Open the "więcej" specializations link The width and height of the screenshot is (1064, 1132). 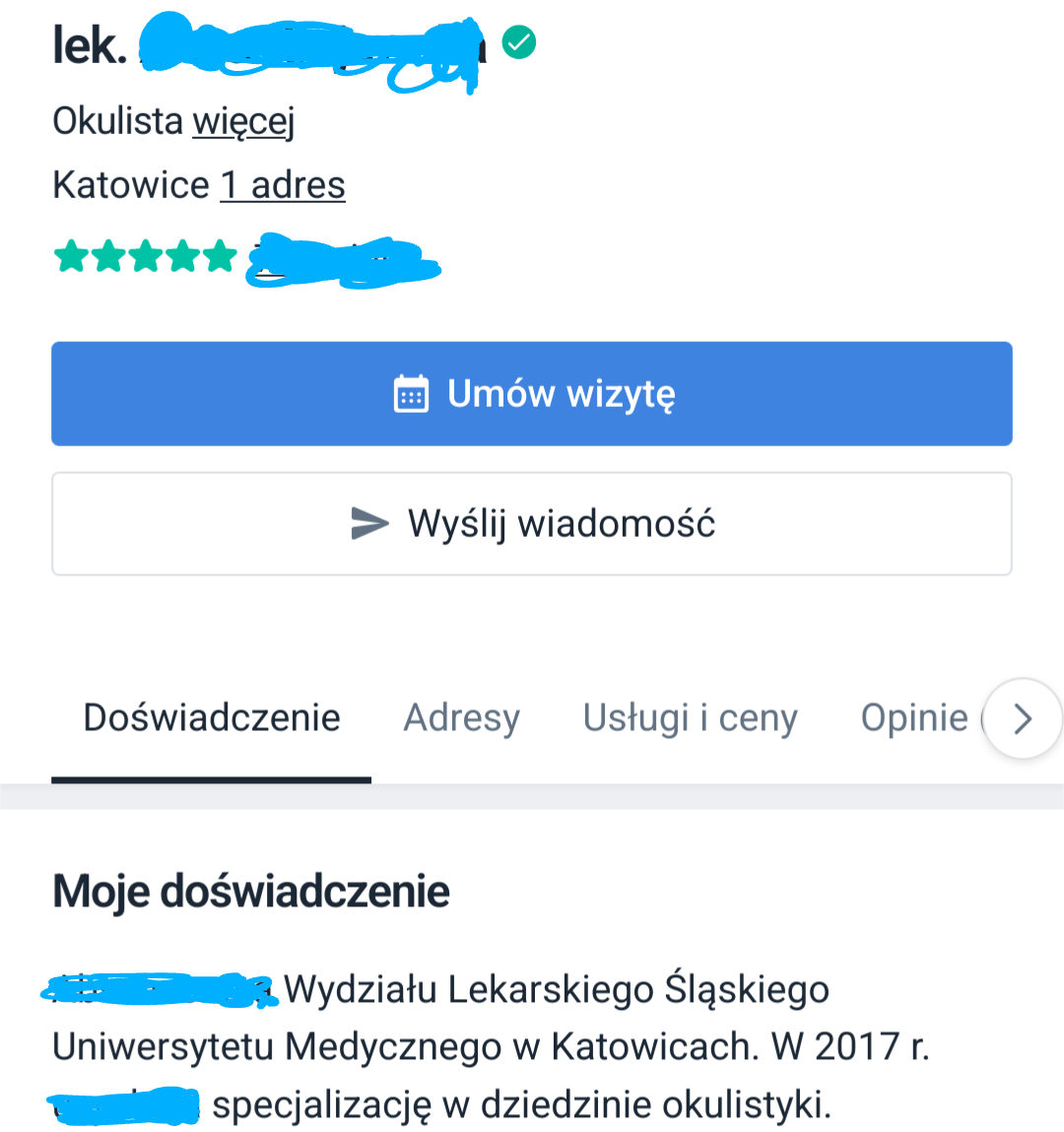tap(243, 122)
